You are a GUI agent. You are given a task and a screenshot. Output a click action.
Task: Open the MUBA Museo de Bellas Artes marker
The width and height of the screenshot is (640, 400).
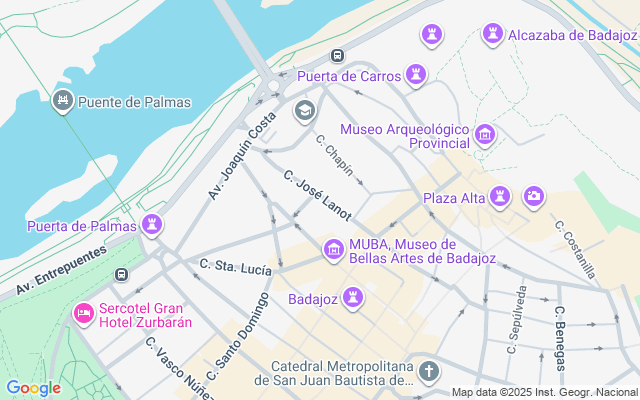tap(333, 248)
